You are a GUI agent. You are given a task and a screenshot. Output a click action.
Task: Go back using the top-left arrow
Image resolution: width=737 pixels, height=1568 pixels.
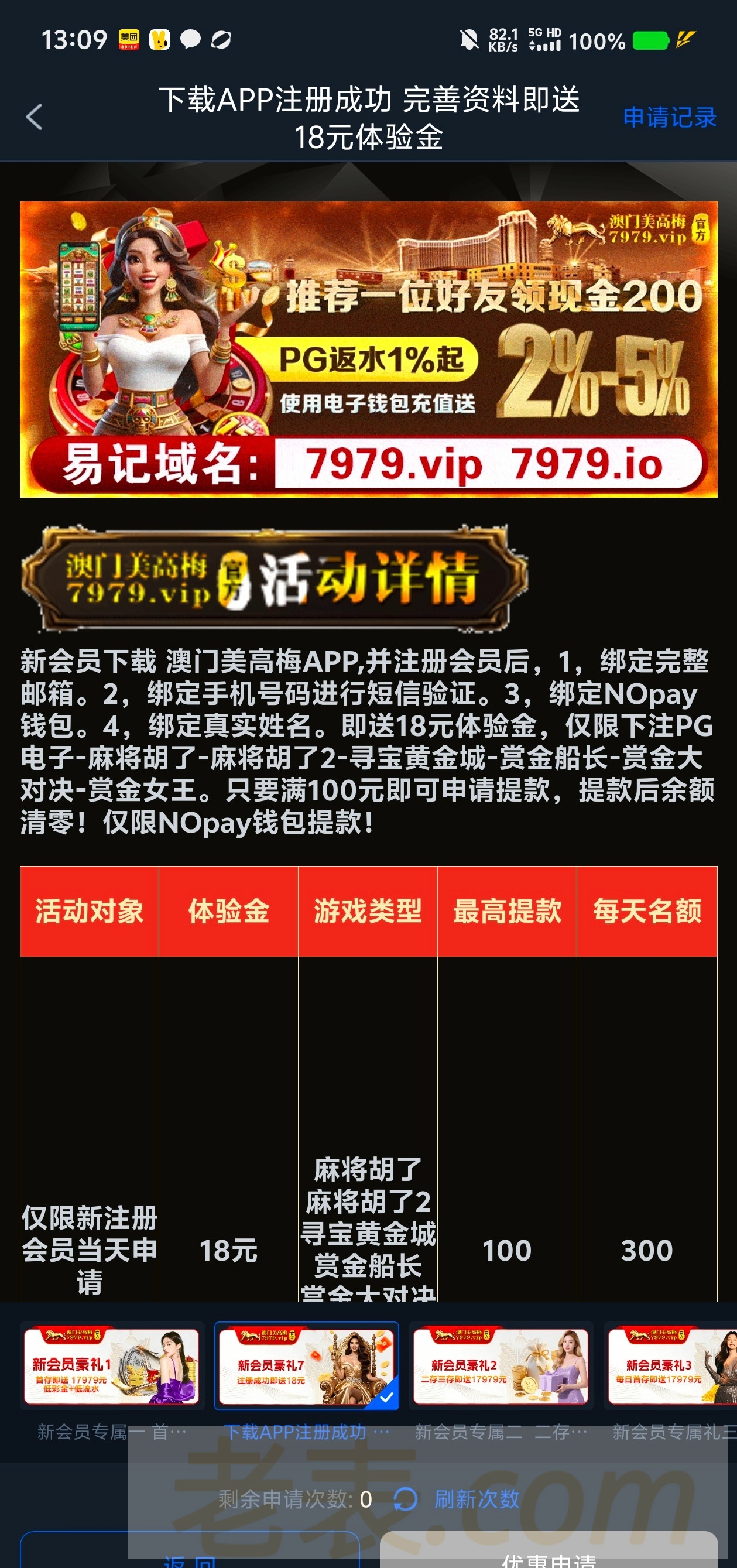tap(35, 117)
